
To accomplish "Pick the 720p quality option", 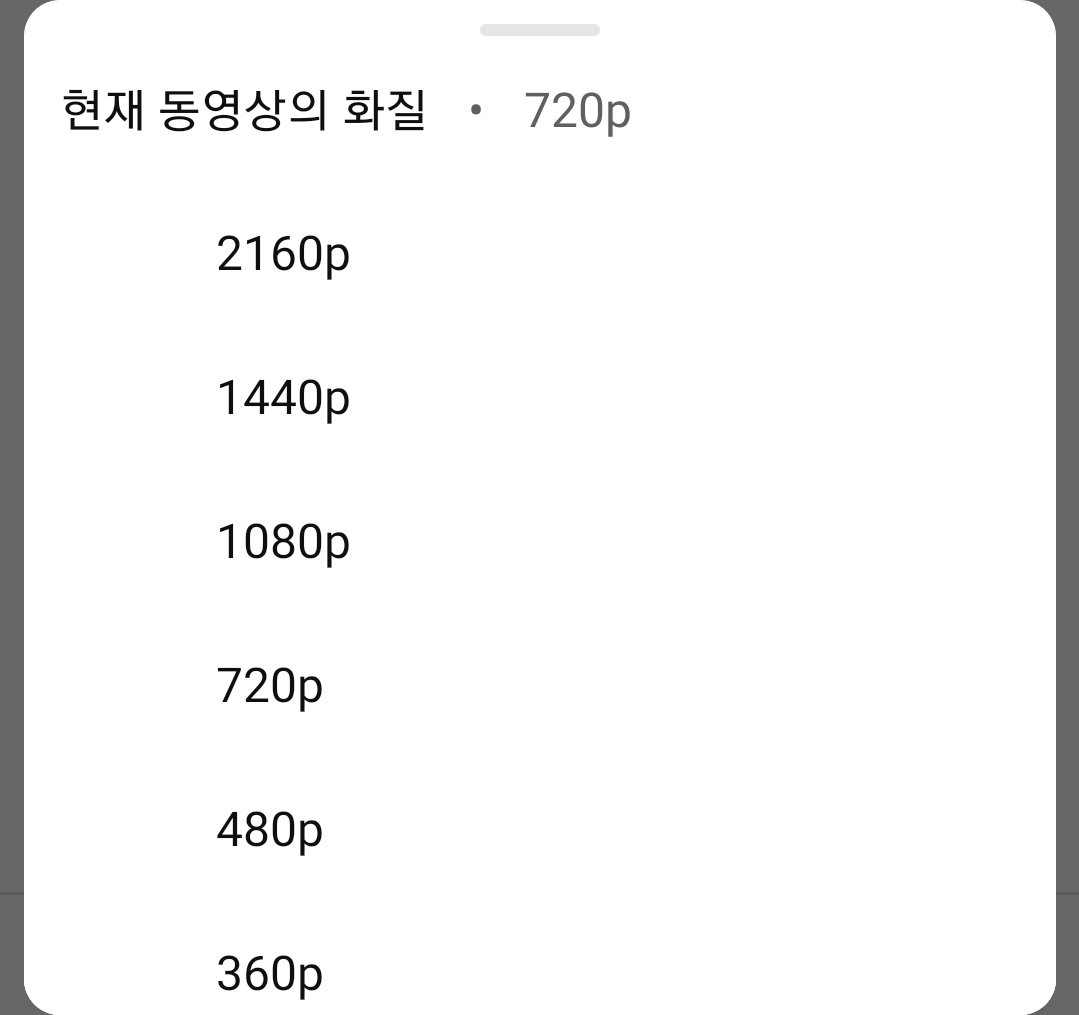I will pos(270,687).
